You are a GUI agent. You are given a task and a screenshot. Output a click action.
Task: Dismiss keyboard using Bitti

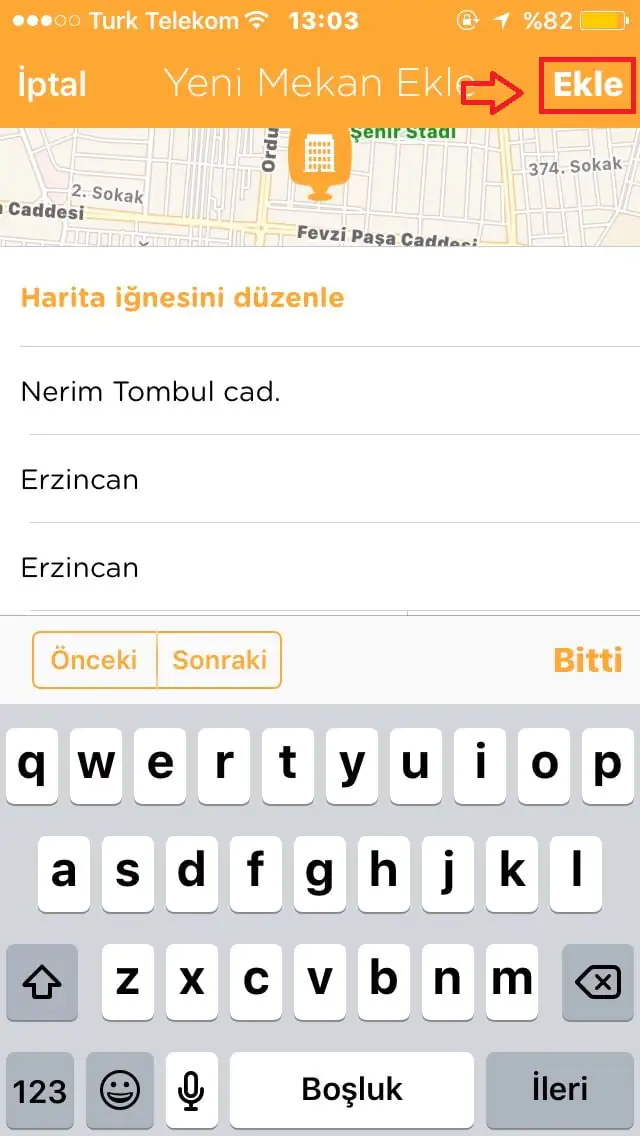[587, 660]
